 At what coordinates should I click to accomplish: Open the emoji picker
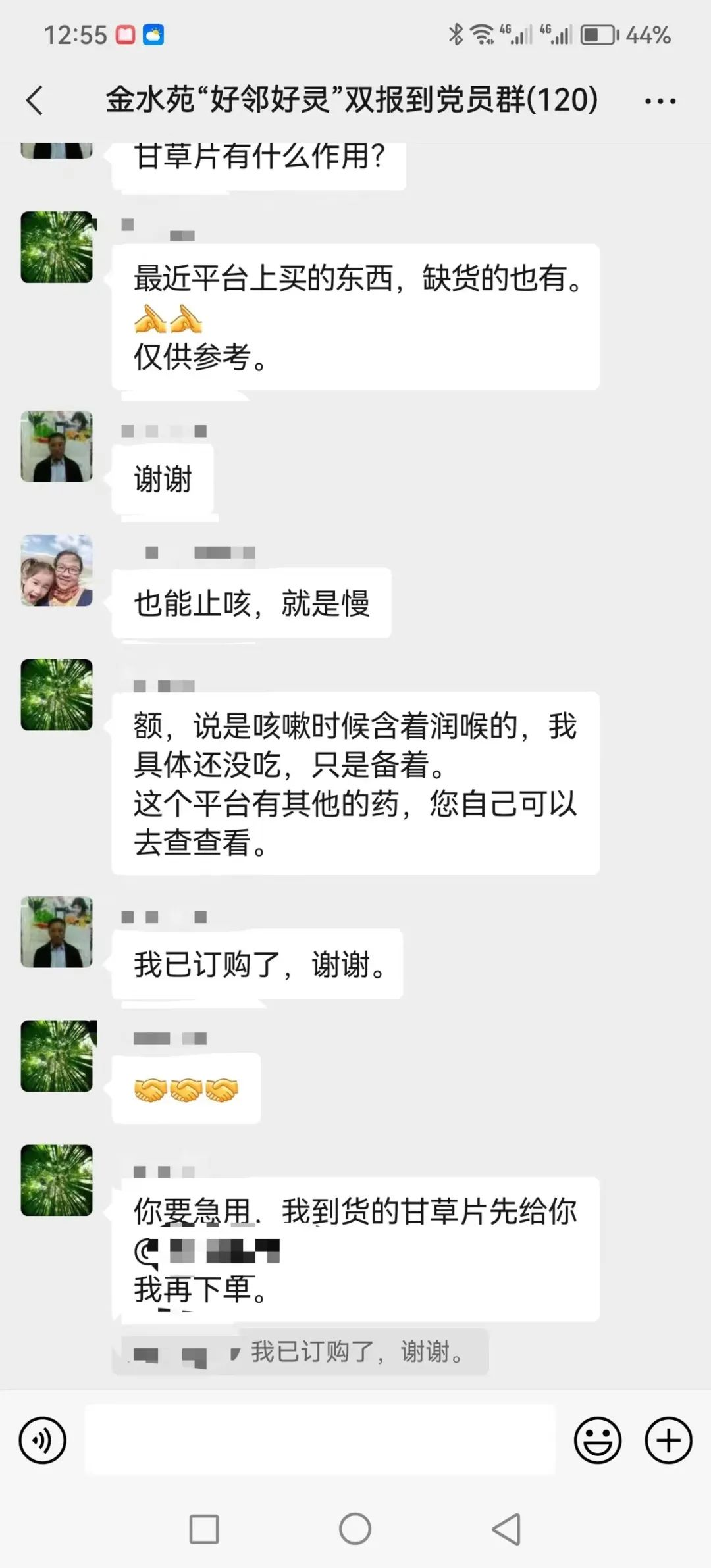tap(597, 1440)
